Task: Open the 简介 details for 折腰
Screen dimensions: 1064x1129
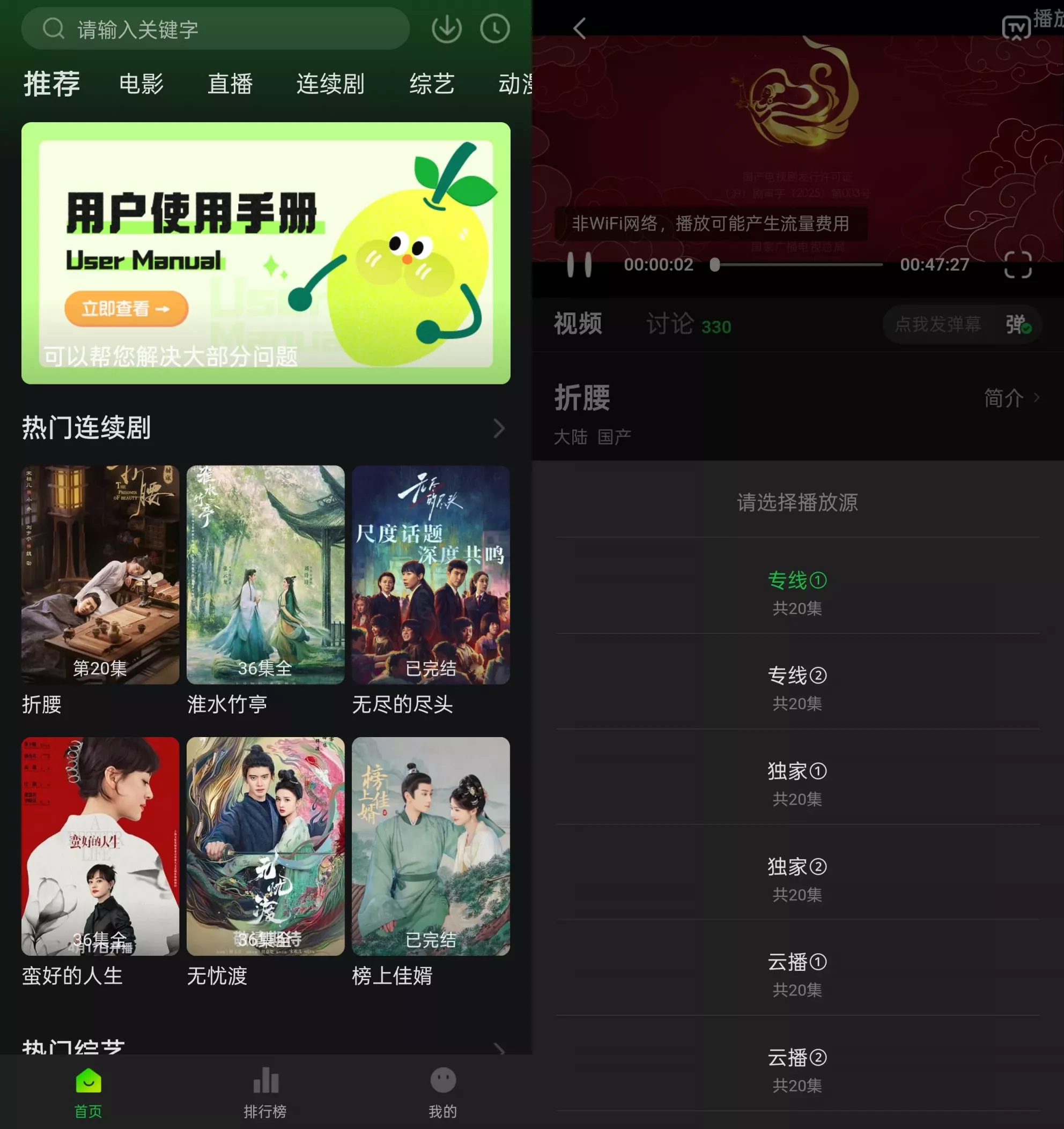Action: tap(1011, 398)
